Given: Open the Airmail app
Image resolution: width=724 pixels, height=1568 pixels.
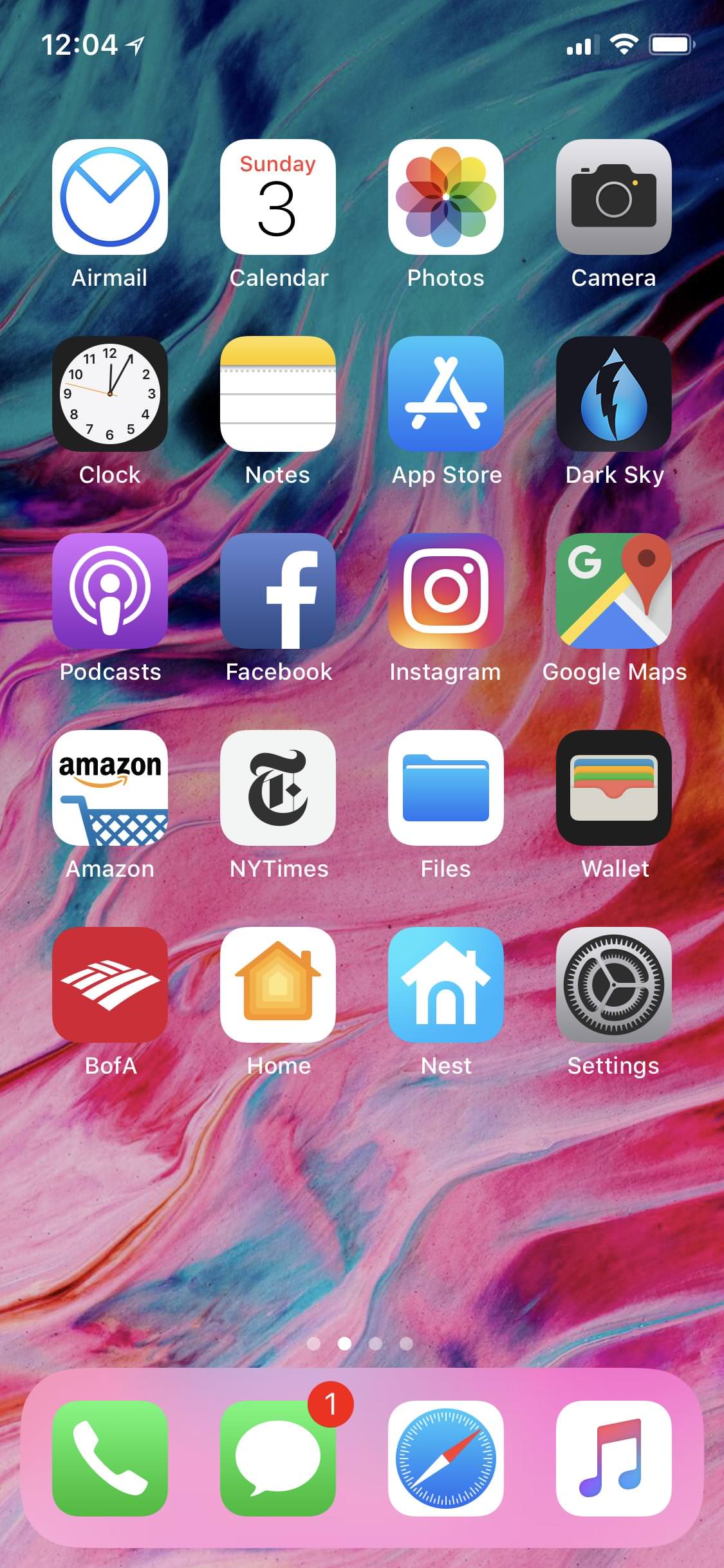Looking at the screenshot, I should [x=110, y=197].
